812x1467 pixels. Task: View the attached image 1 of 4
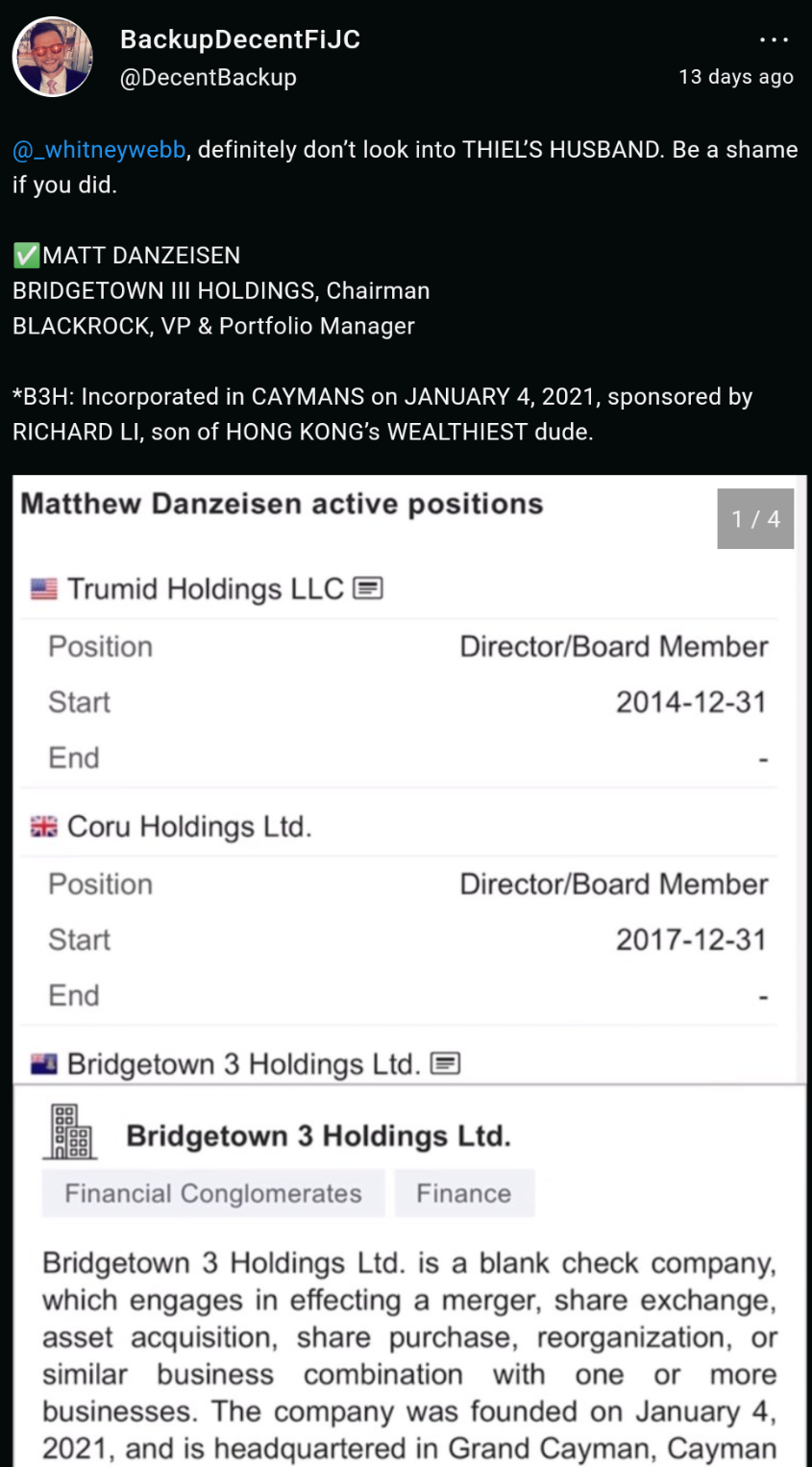[x=409, y=971]
